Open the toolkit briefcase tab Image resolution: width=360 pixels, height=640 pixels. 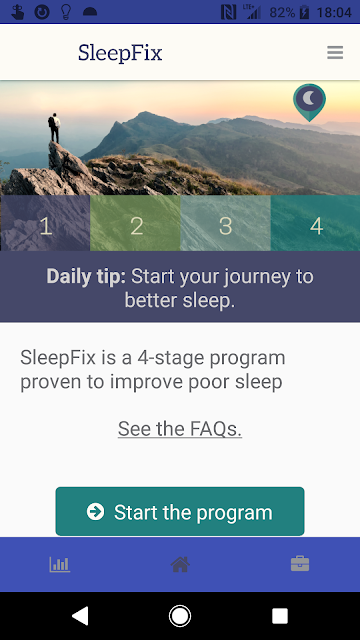(x=300, y=564)
